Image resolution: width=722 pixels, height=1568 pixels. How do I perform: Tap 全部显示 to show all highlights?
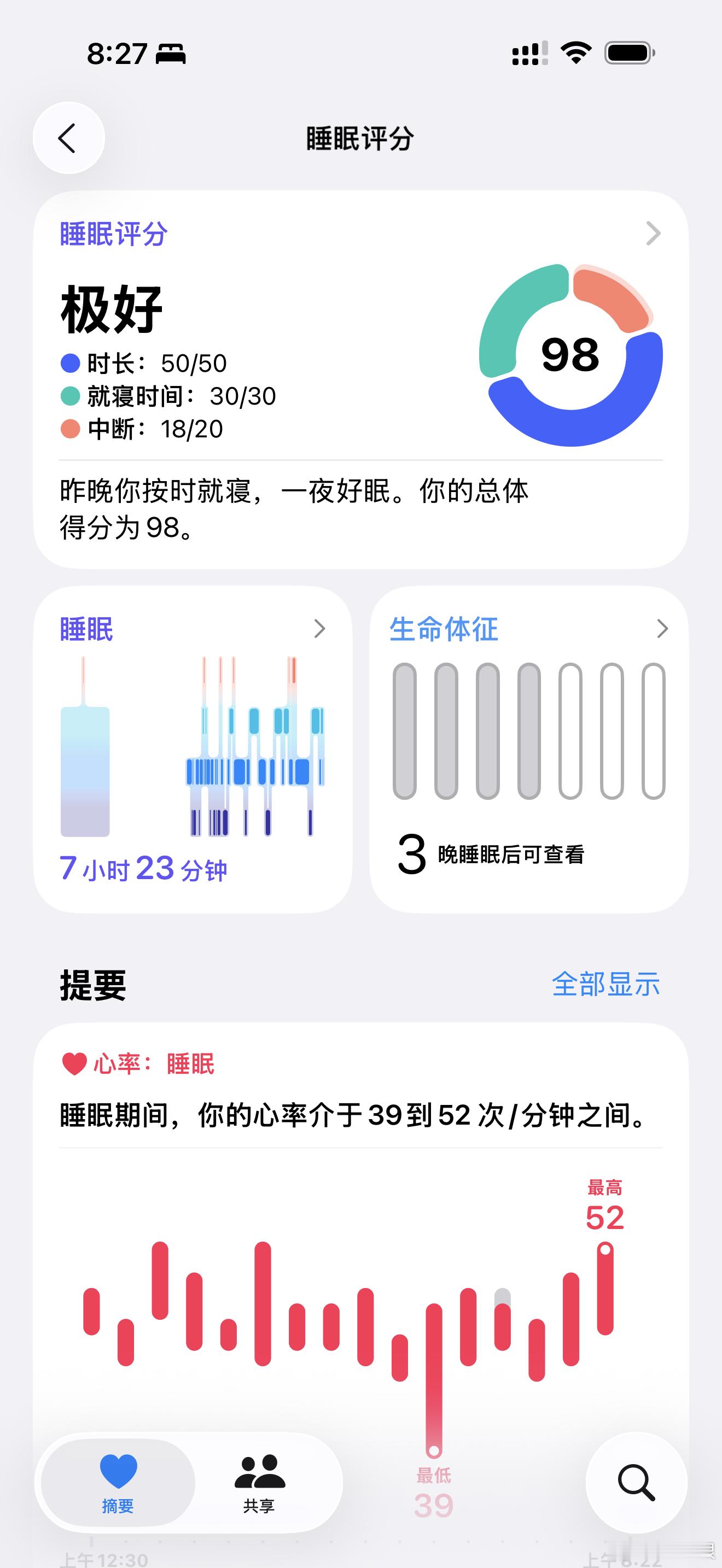coord(605,984)
